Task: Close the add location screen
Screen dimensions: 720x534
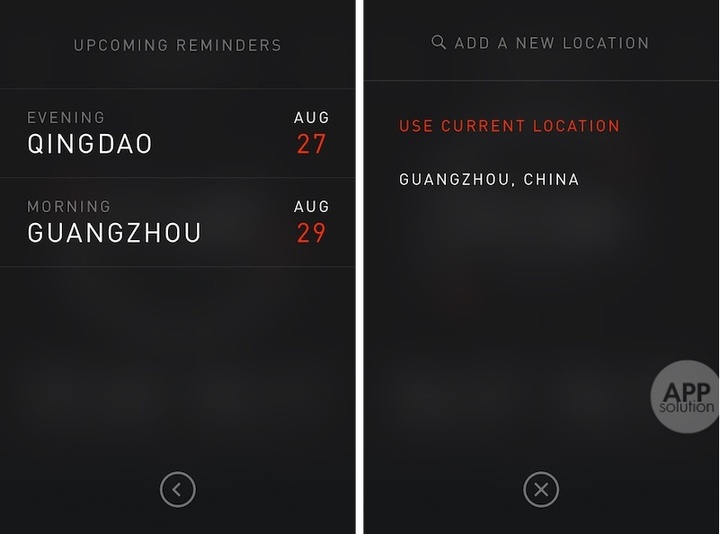Action: click(541, 489)
